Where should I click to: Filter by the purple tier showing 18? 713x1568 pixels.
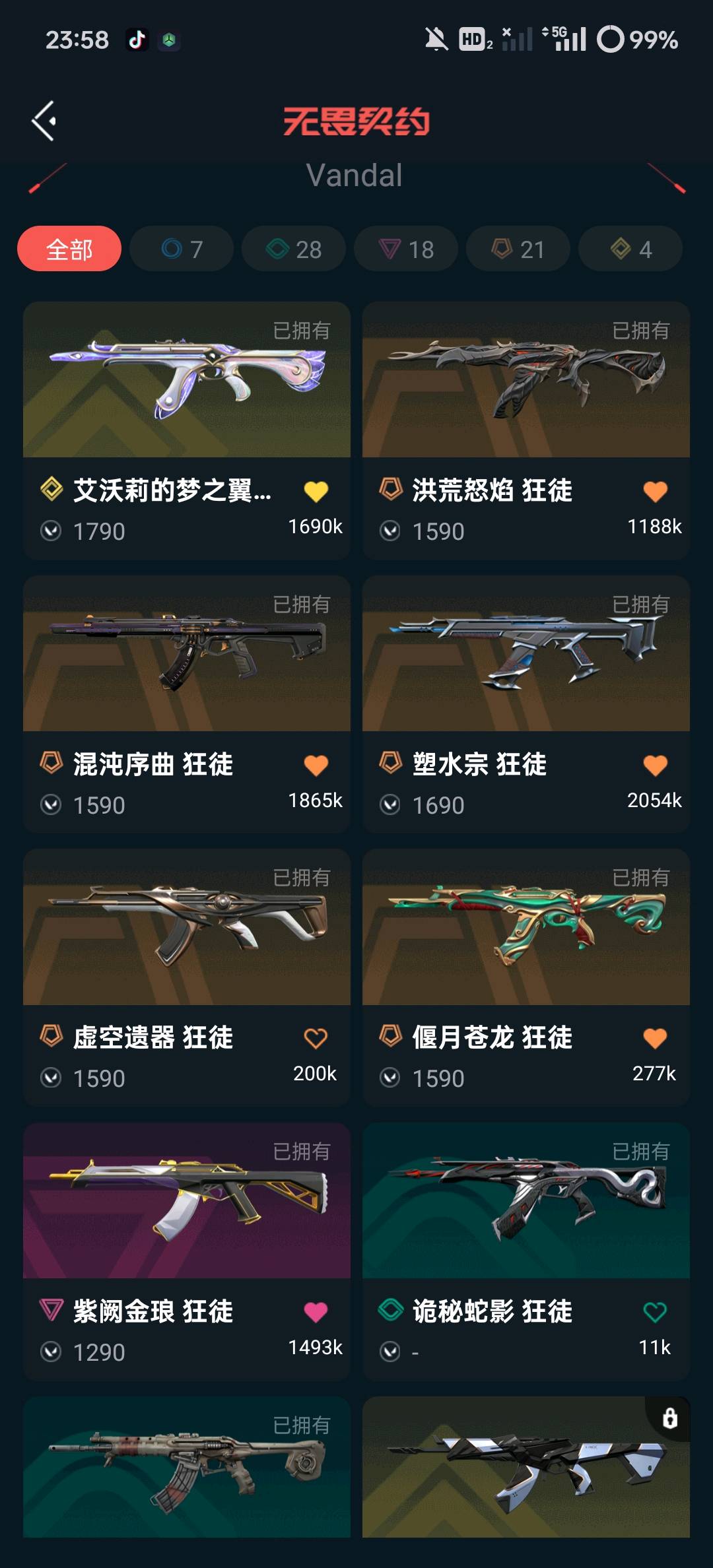[x=406, y=249]
